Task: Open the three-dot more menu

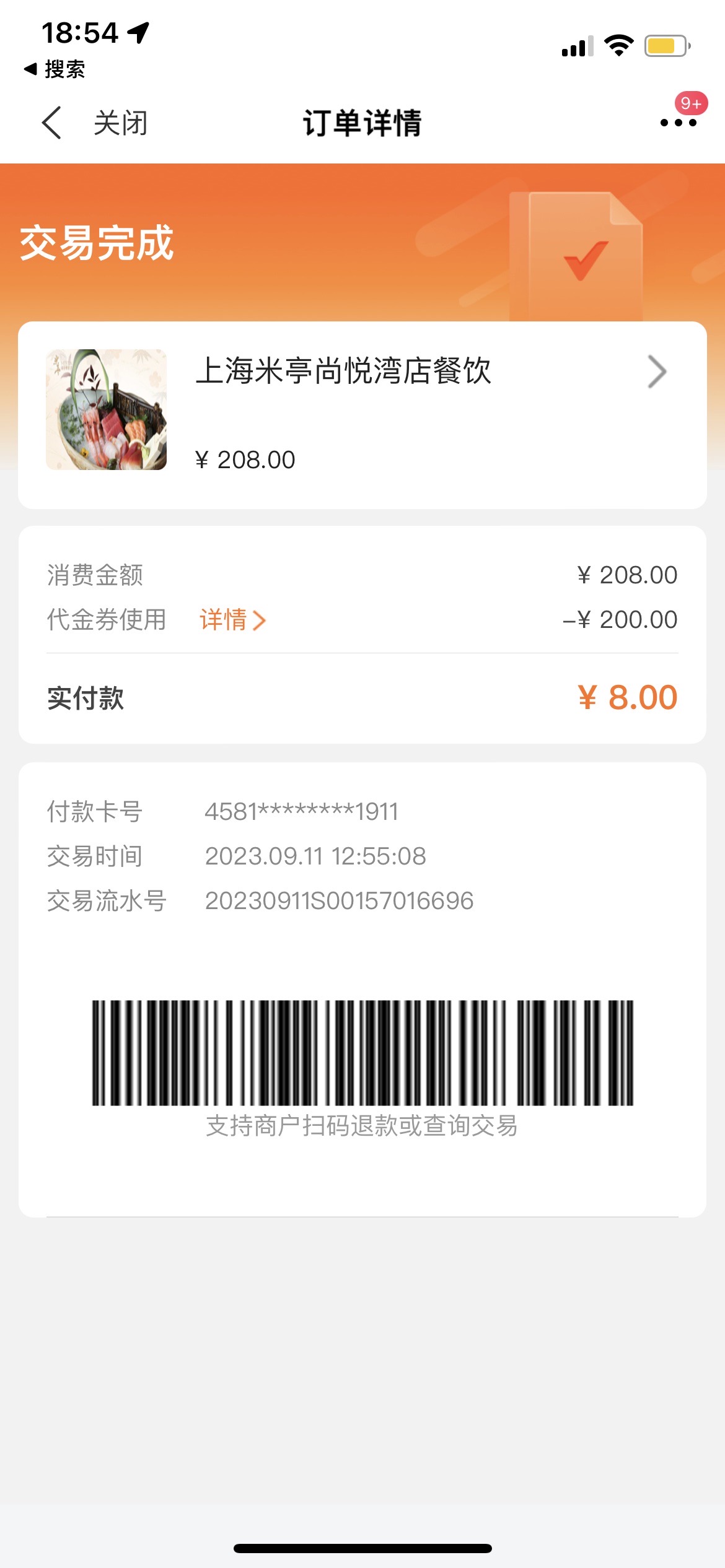Action: coord(679,123)
